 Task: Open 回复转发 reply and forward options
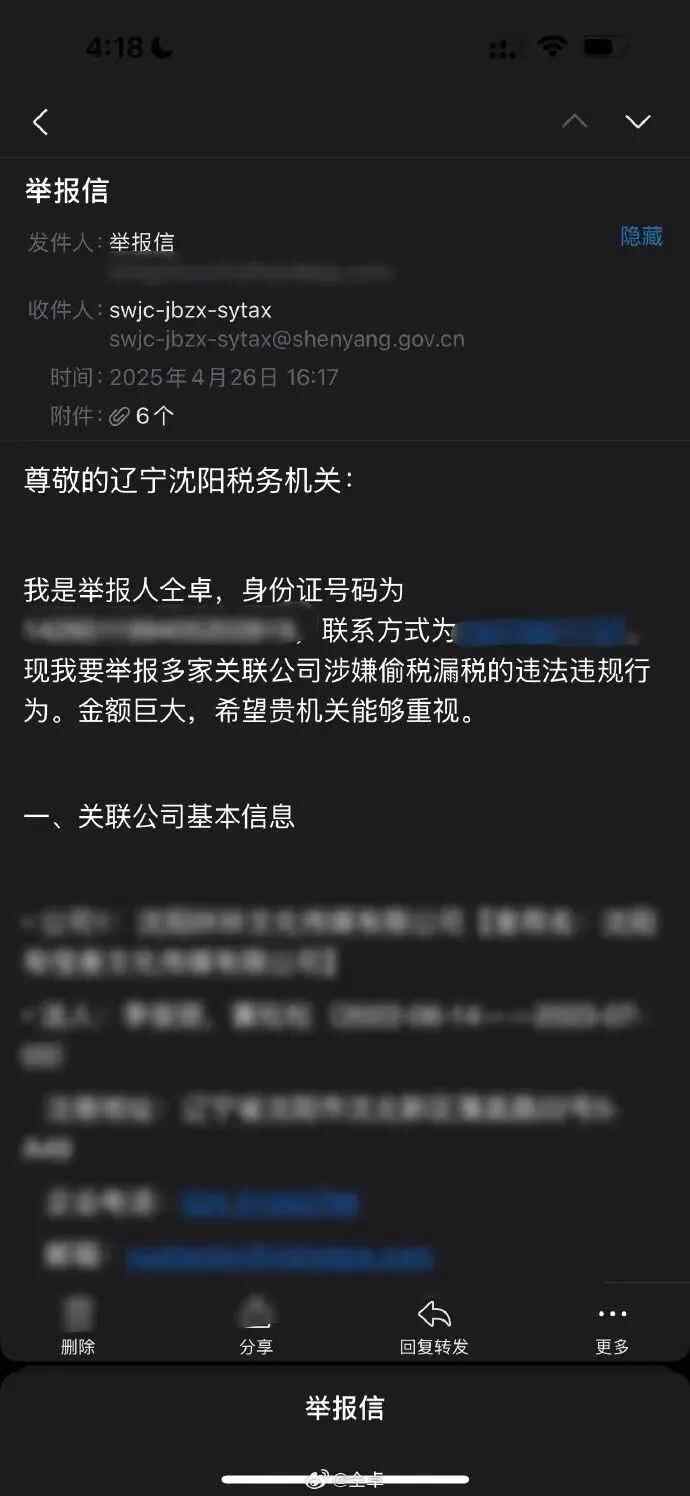434,1326
